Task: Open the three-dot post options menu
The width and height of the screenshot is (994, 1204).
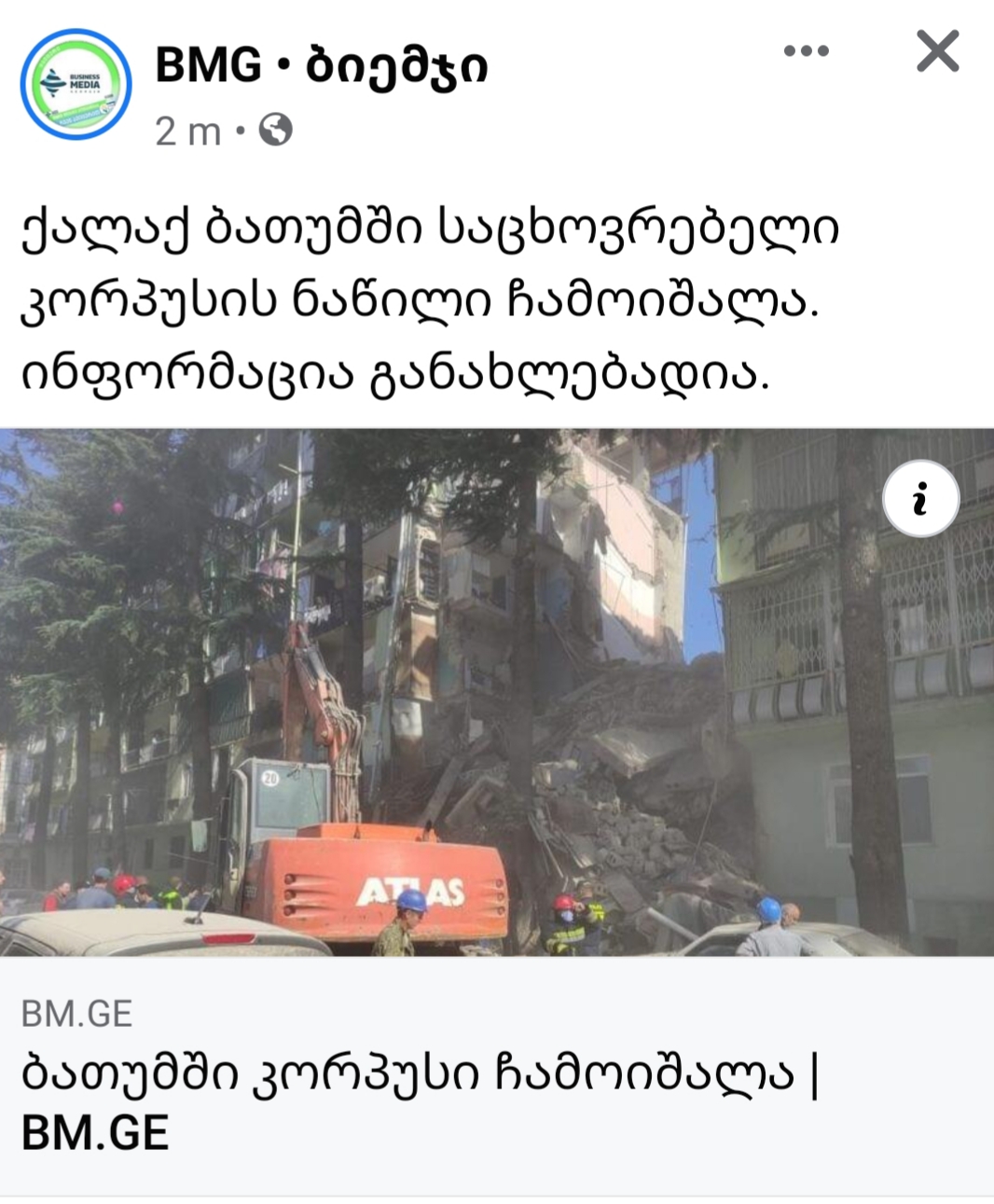Action: [806, 51]
